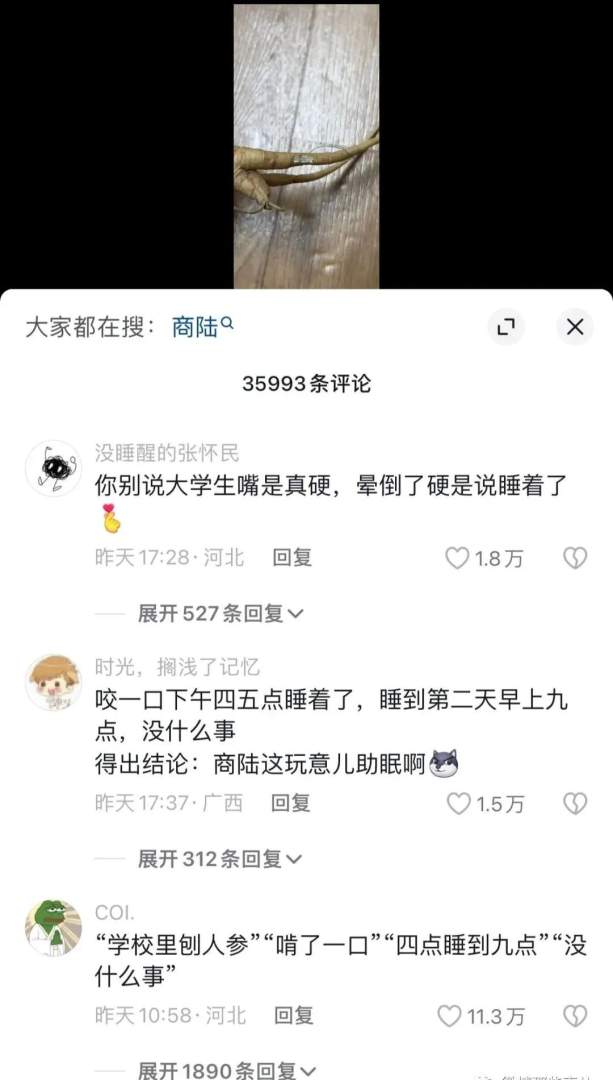Reply to 没睡醒的张怀民's comment
This screenshot has width=613, height=1080.
pyautogui.click(x=292, y=558)
